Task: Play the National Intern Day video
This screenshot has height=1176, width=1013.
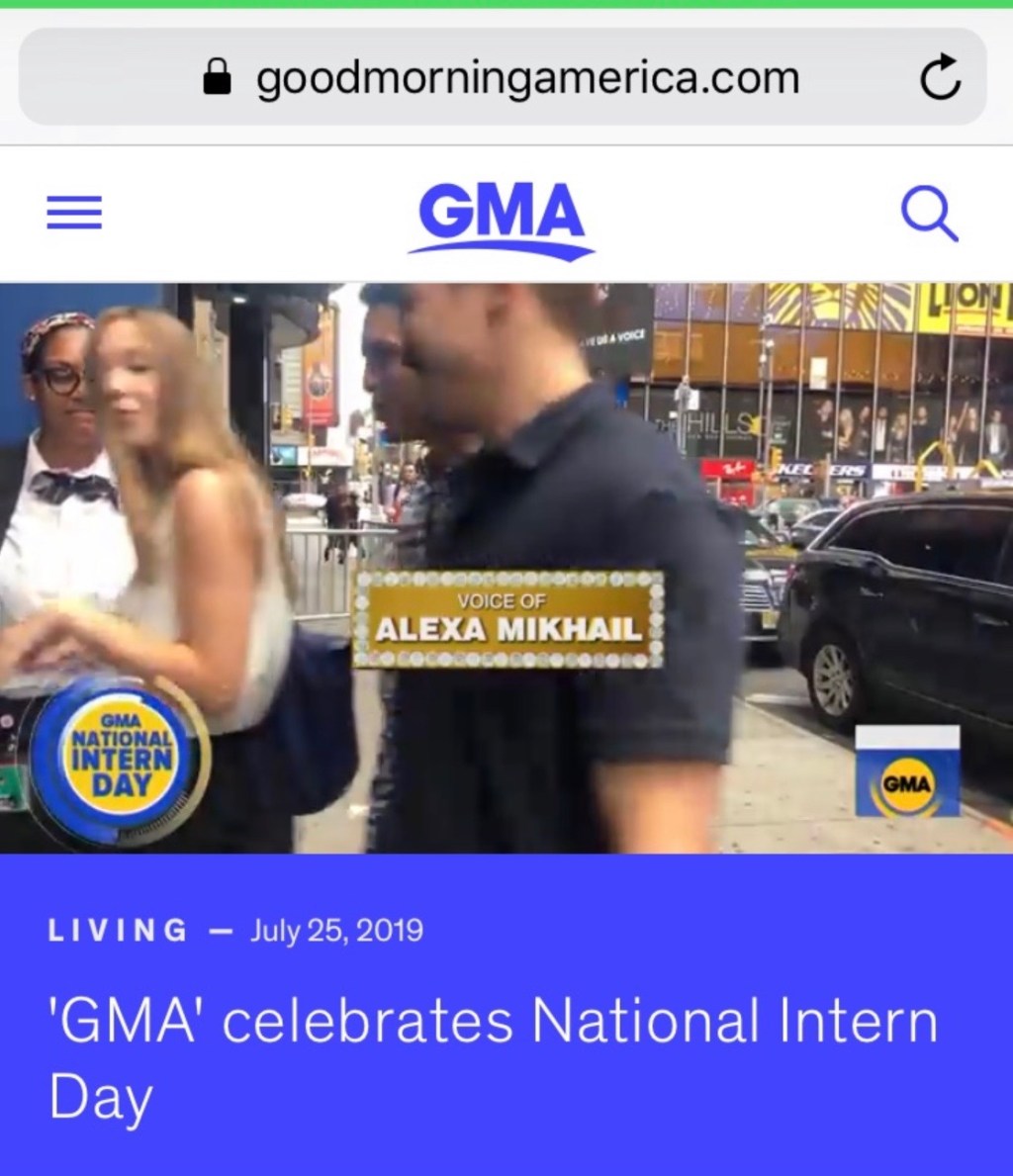Action: tap(506, 568)
